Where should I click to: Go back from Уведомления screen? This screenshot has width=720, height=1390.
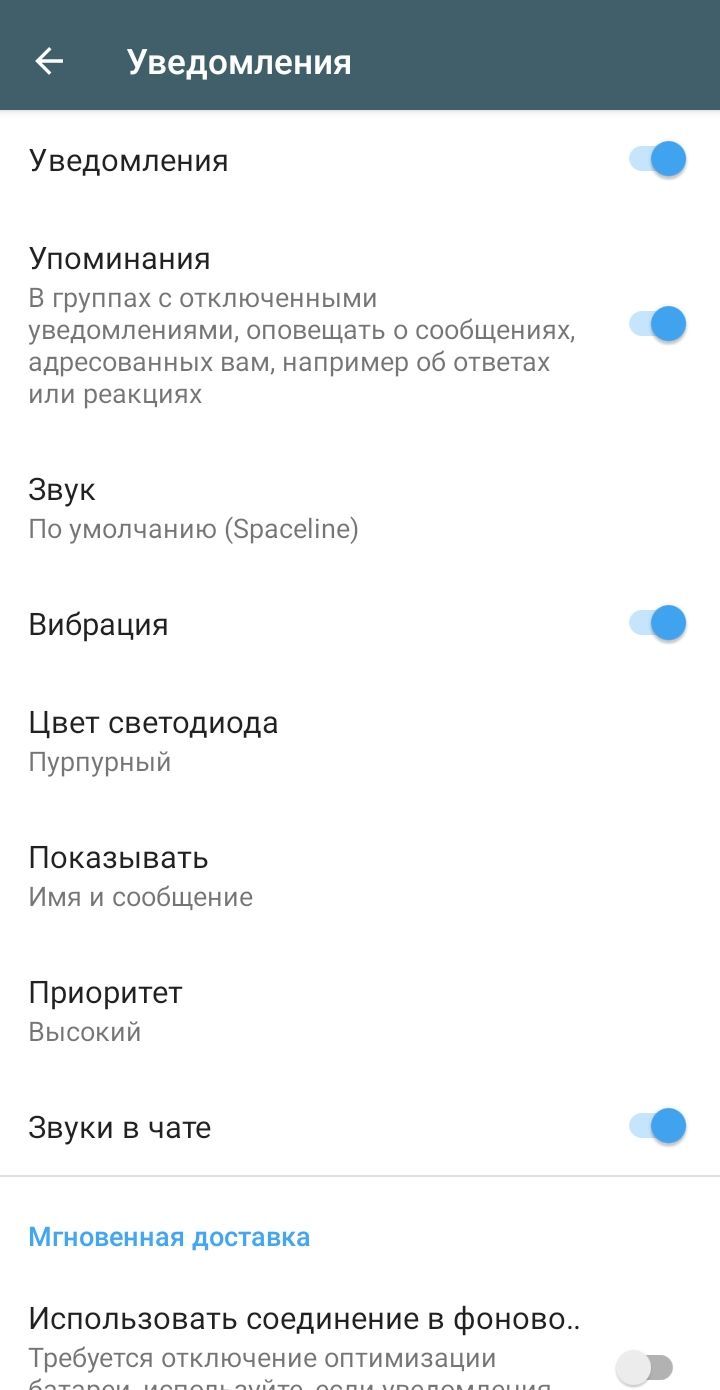(49, 62)
